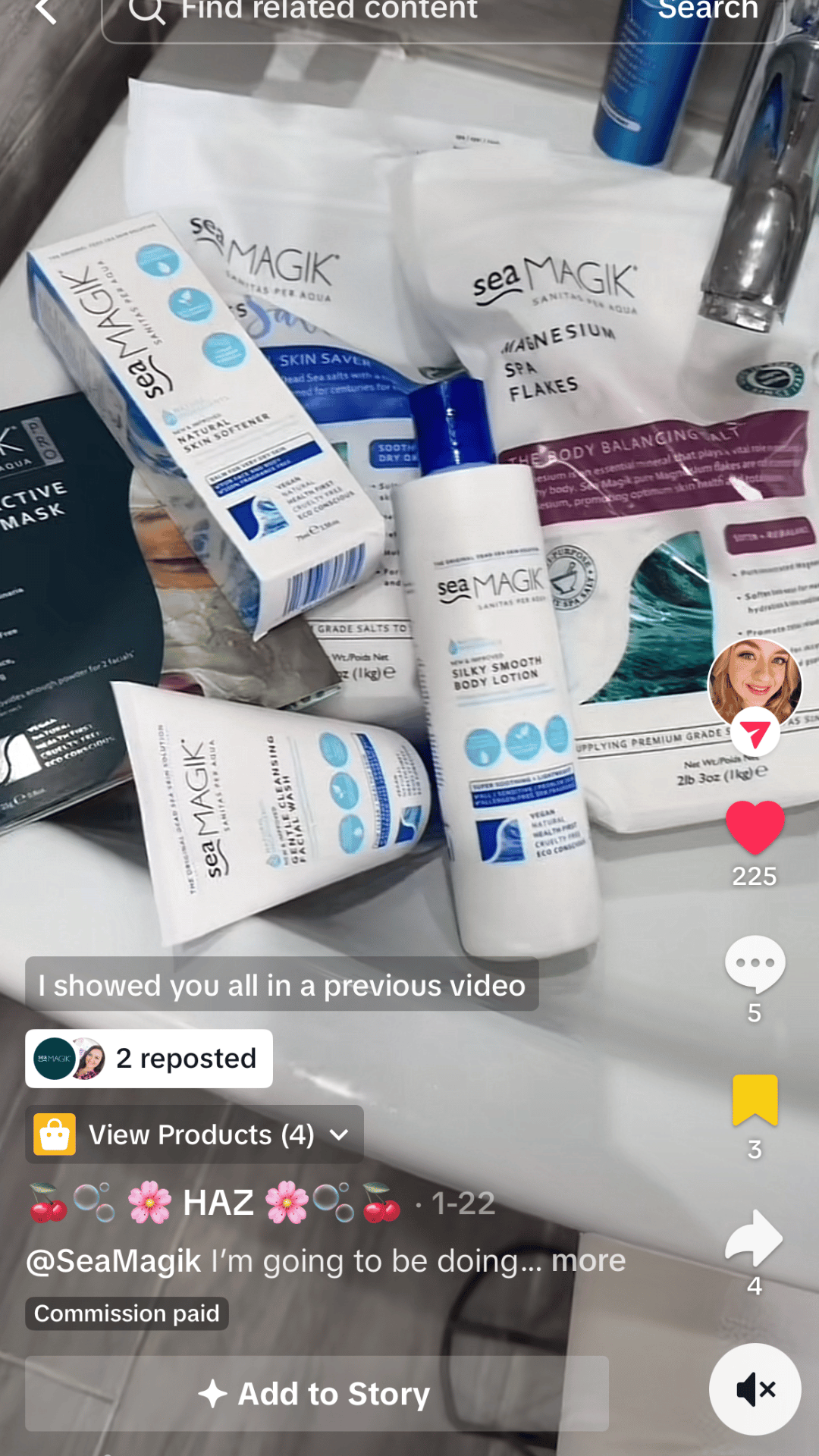Toggle the bookmark to save this video

pyautogui.click(x=755, y=1100)
